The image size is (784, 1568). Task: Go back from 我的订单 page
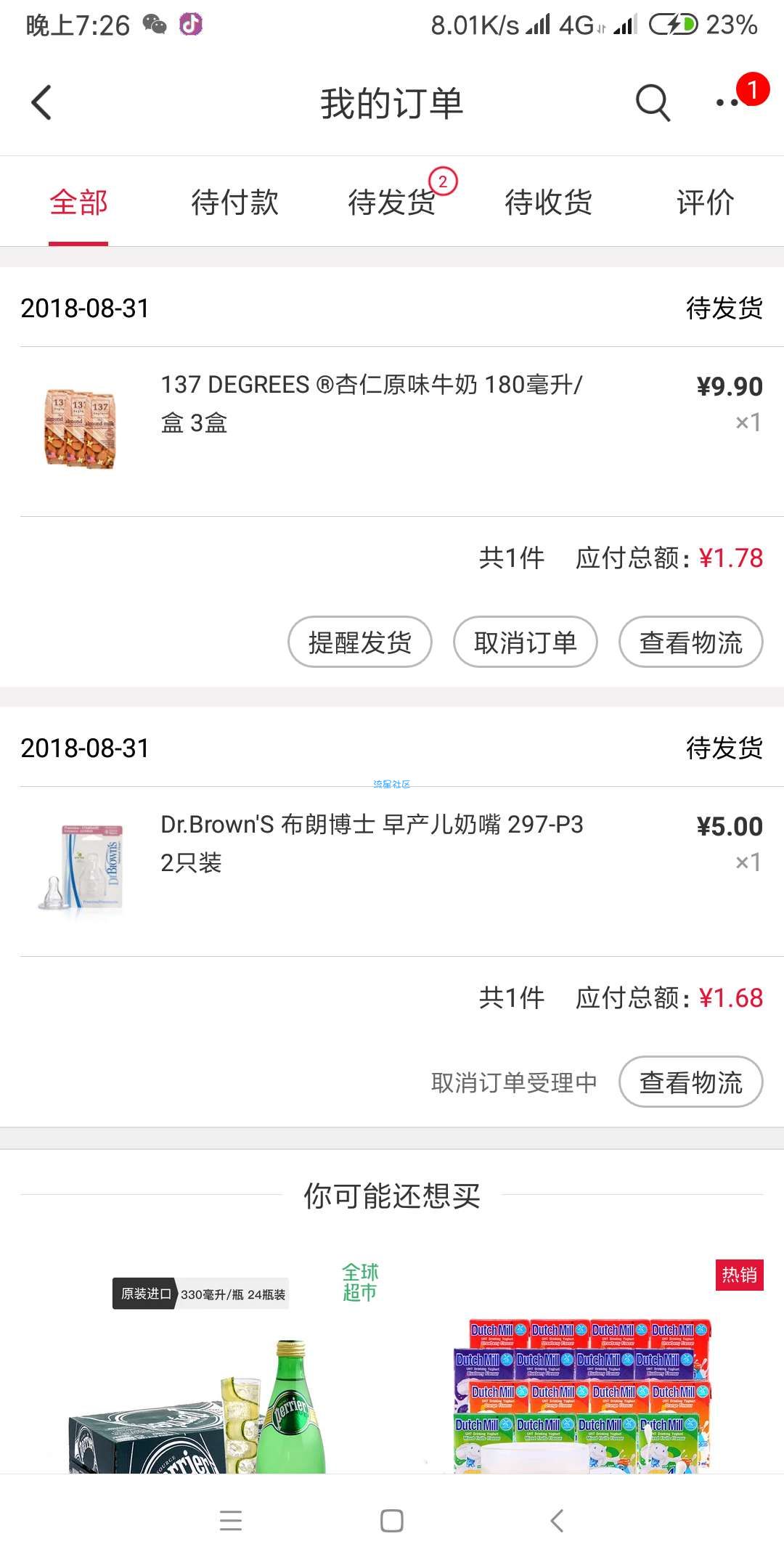(42, 102)
